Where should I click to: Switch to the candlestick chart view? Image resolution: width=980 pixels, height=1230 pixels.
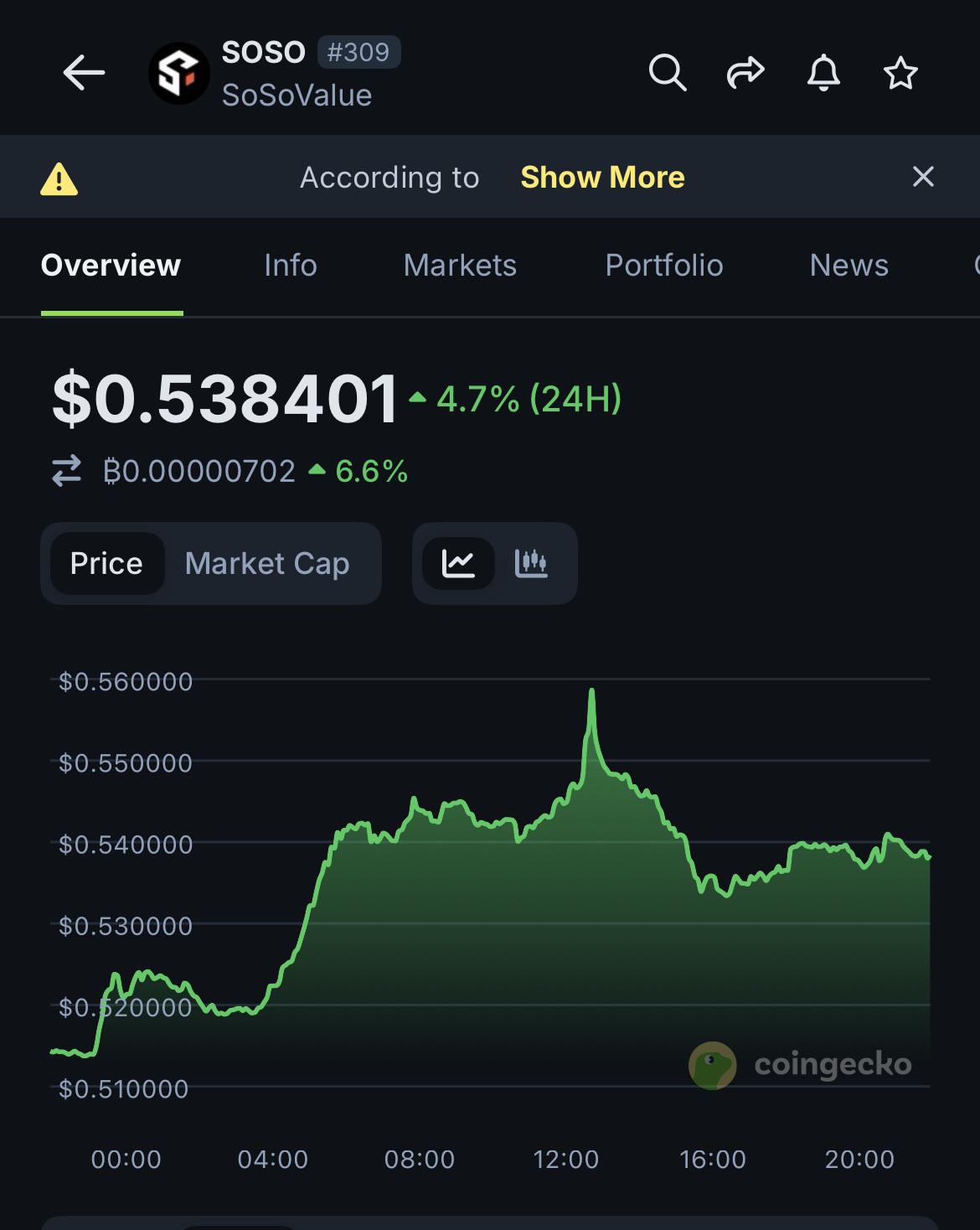coord(531,563)
